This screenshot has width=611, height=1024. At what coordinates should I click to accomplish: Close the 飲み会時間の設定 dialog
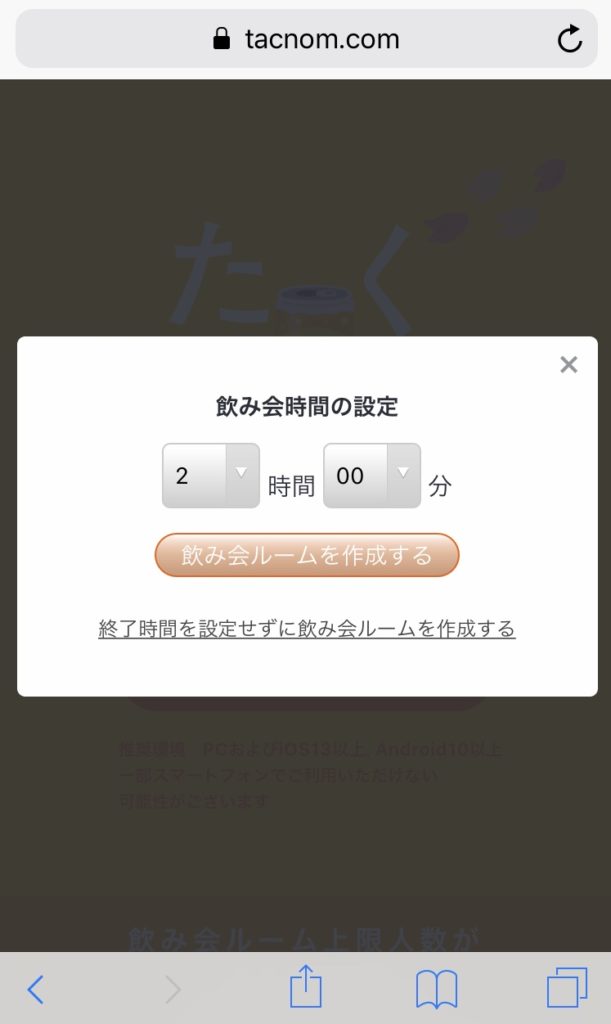[x=569, y=365]
